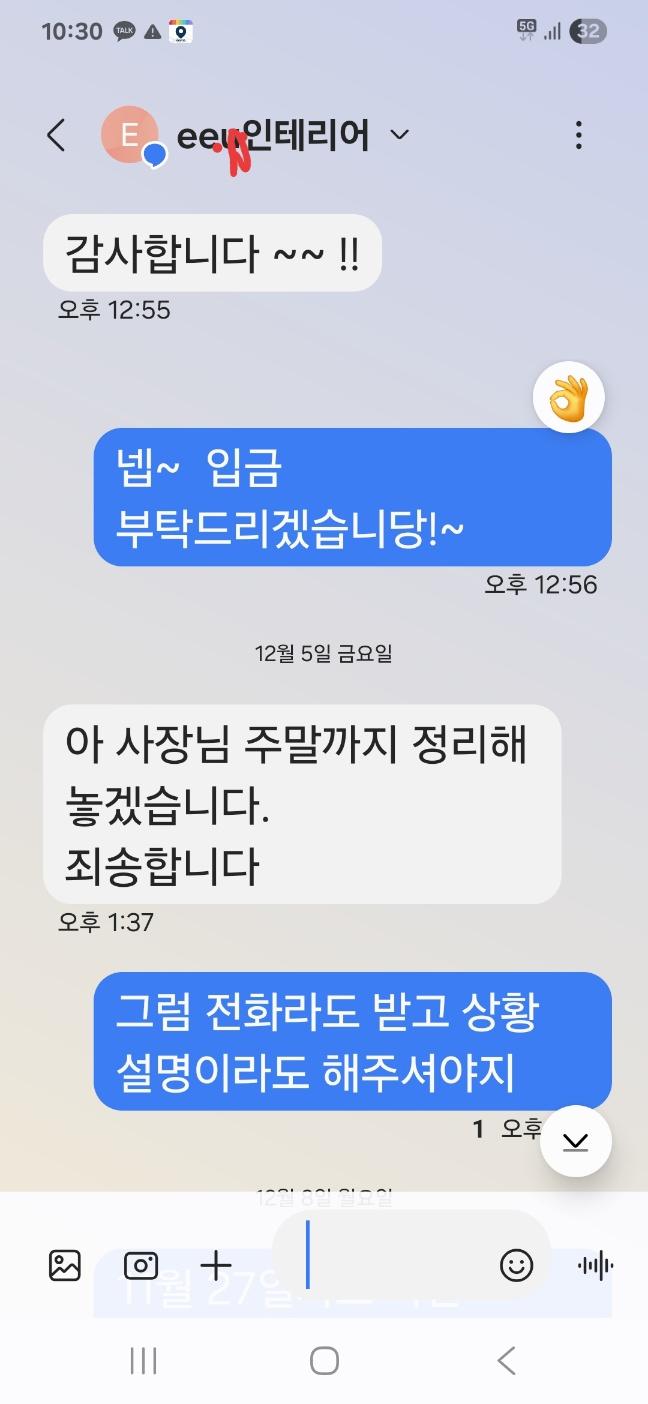648x1404 pixels.
Task: Record a voice message
Action: tap(595, 1265)
